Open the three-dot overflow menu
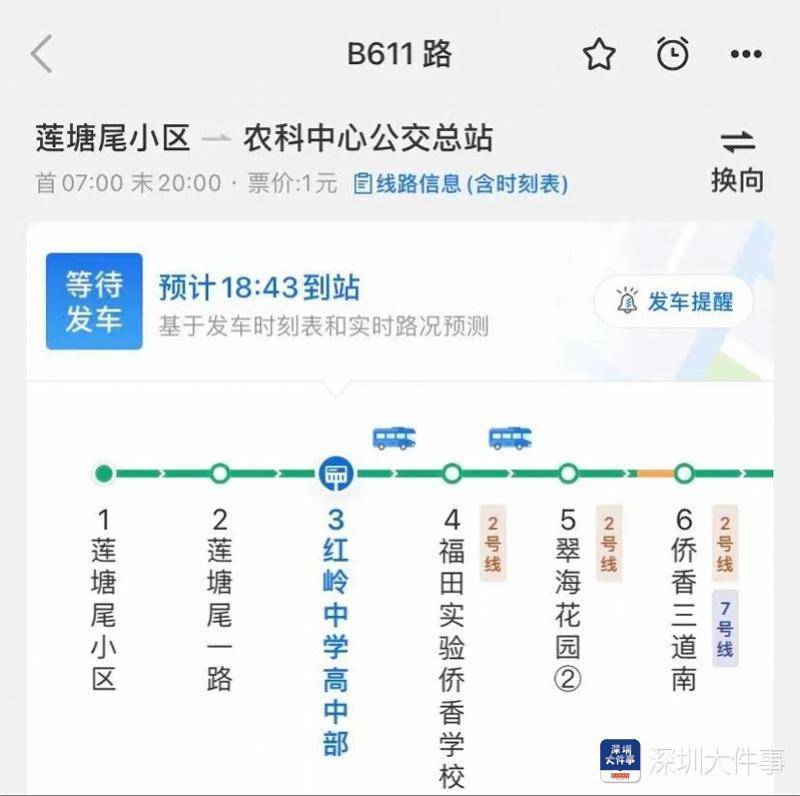800x796 pixels. tap(746, 54)
